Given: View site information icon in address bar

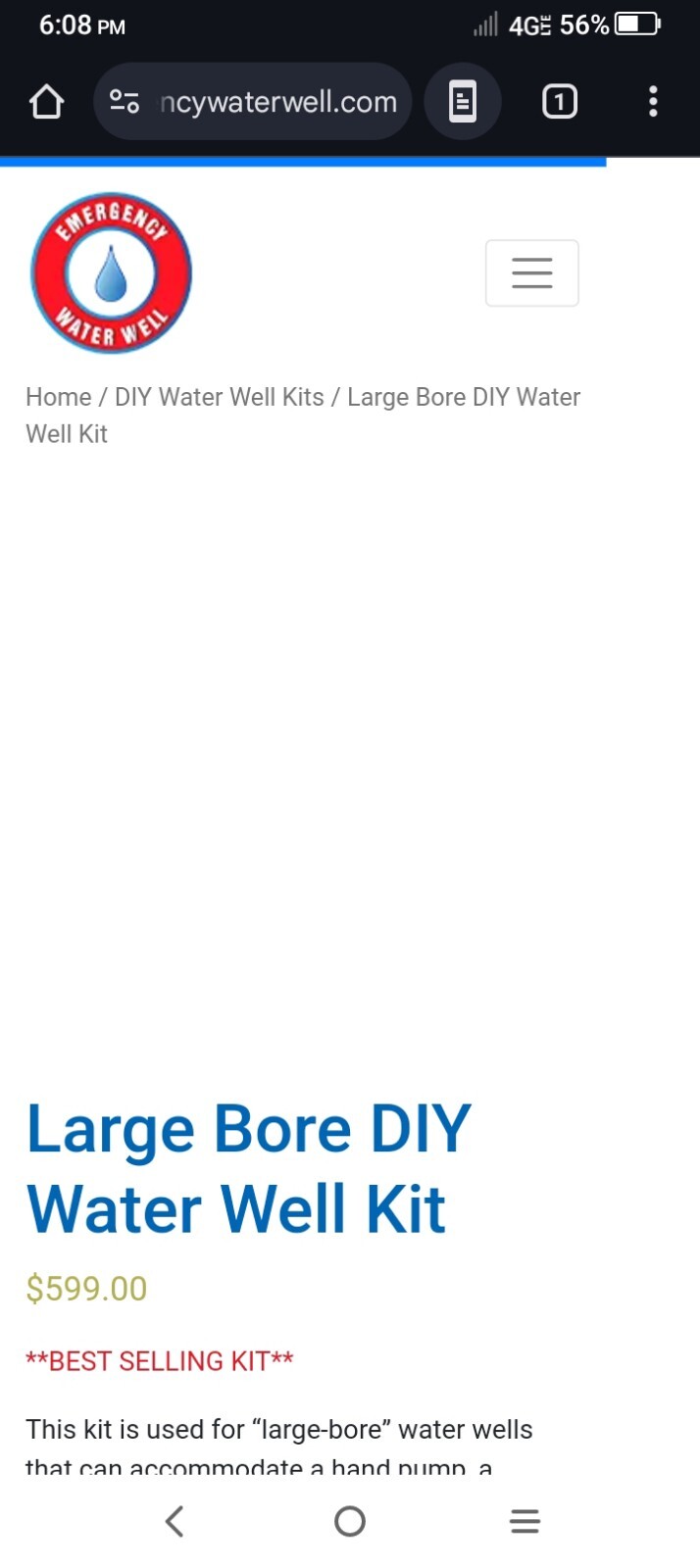Looking at the screenshot, I should pyautogui.click(x=125, y=102).
